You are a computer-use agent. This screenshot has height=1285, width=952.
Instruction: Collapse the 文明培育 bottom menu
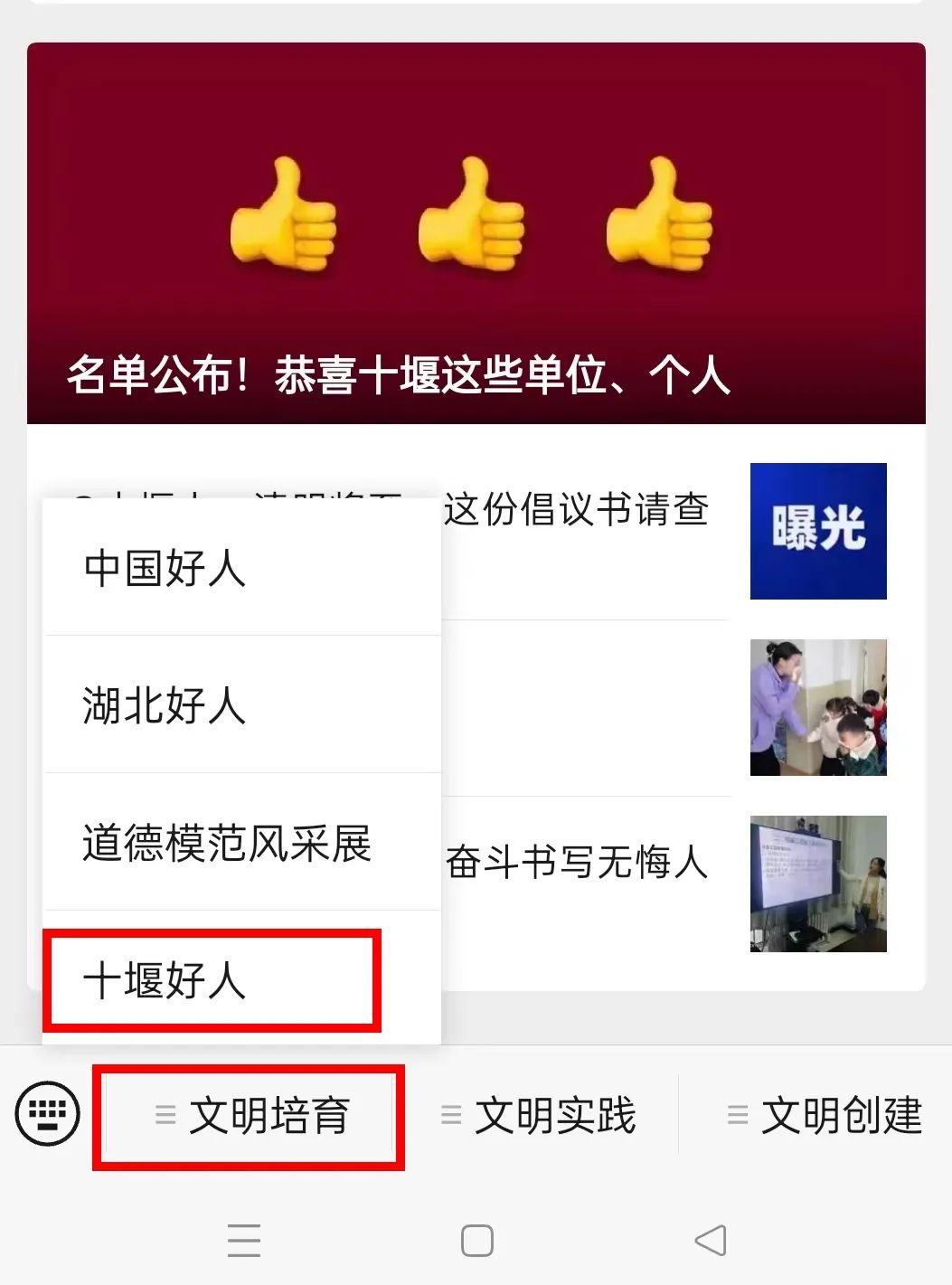coord(250,1116)
